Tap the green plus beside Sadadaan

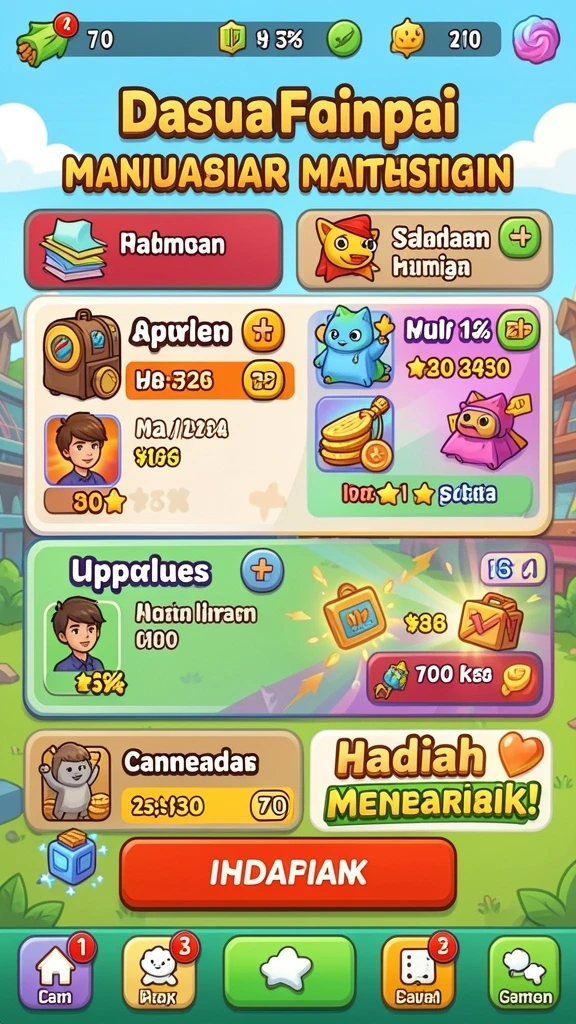coord(520,237)
